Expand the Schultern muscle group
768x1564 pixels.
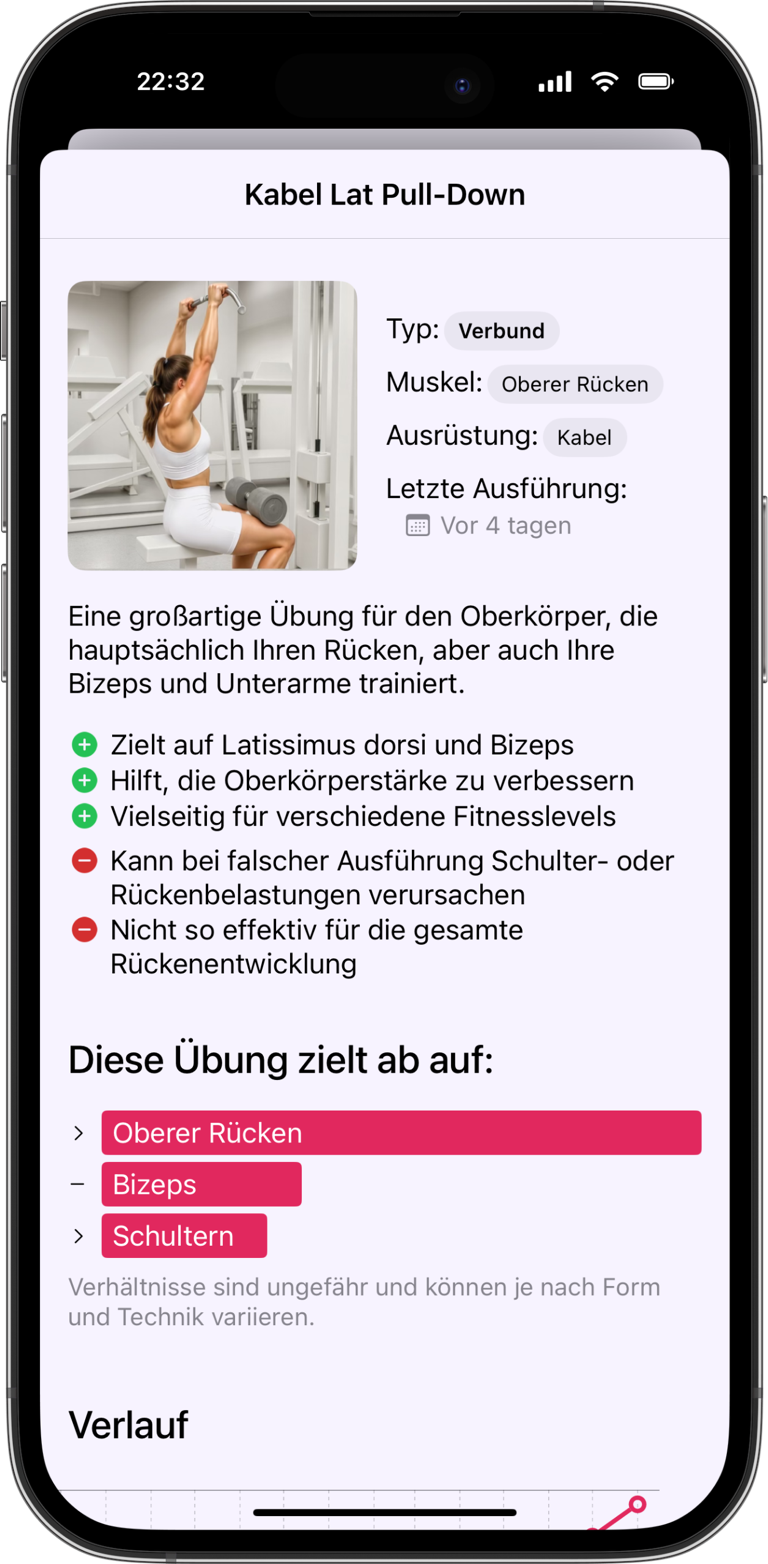pyautogui.click(x=79, y=1236)
